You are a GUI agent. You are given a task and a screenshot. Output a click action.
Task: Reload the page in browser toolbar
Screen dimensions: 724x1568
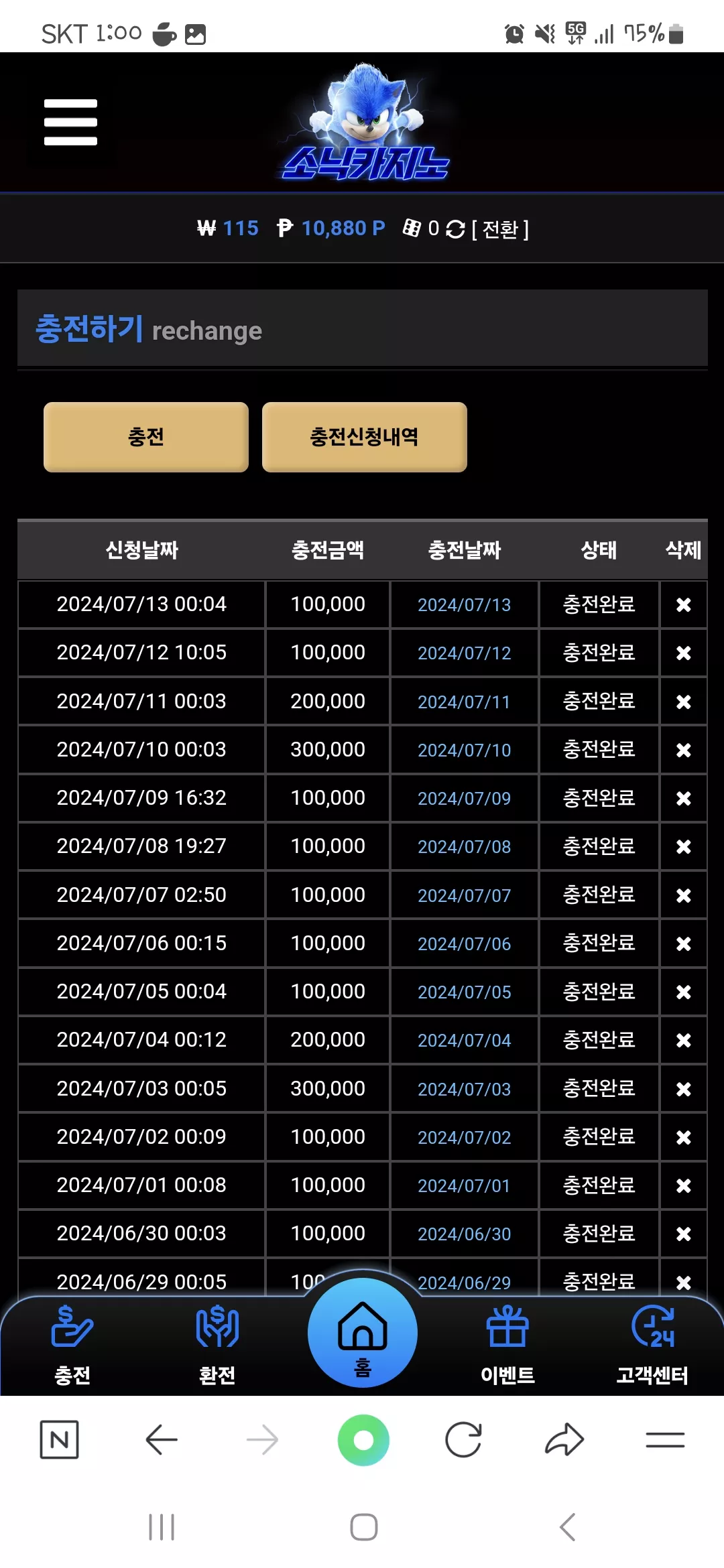(x=463, y=1439)
